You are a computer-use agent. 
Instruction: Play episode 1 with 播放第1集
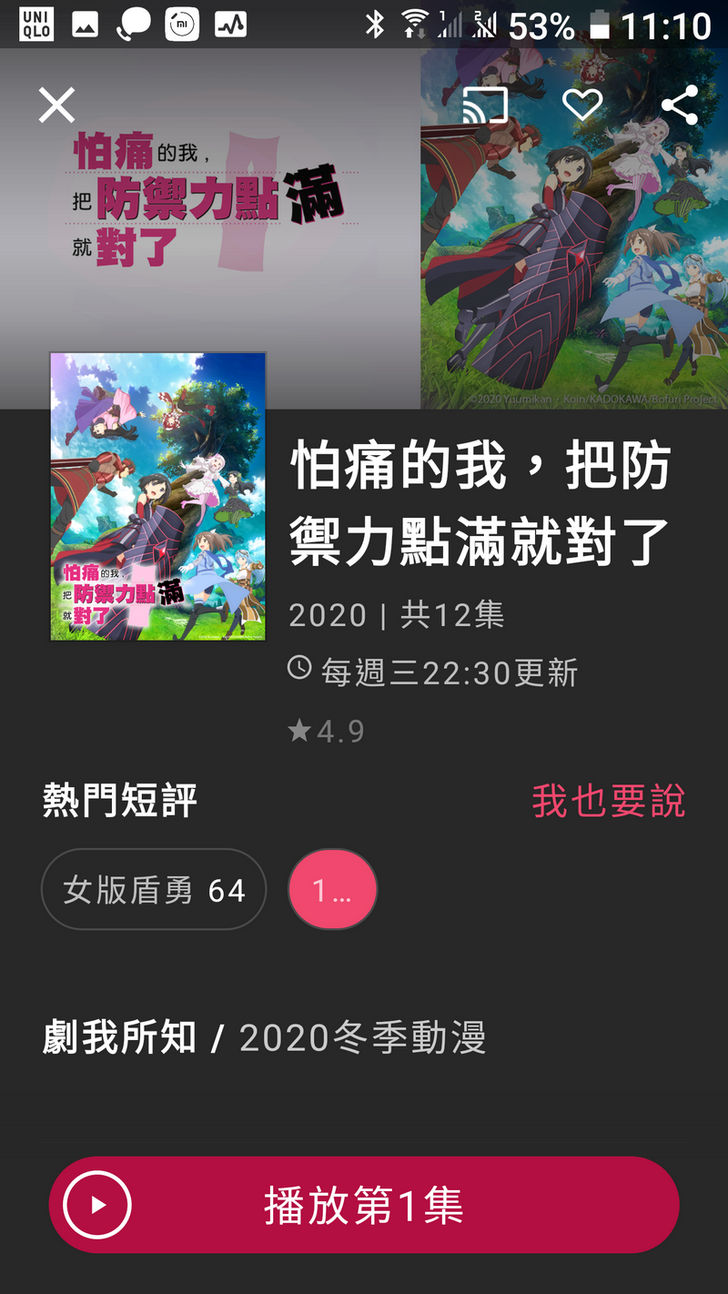(x=364, y=1205)
